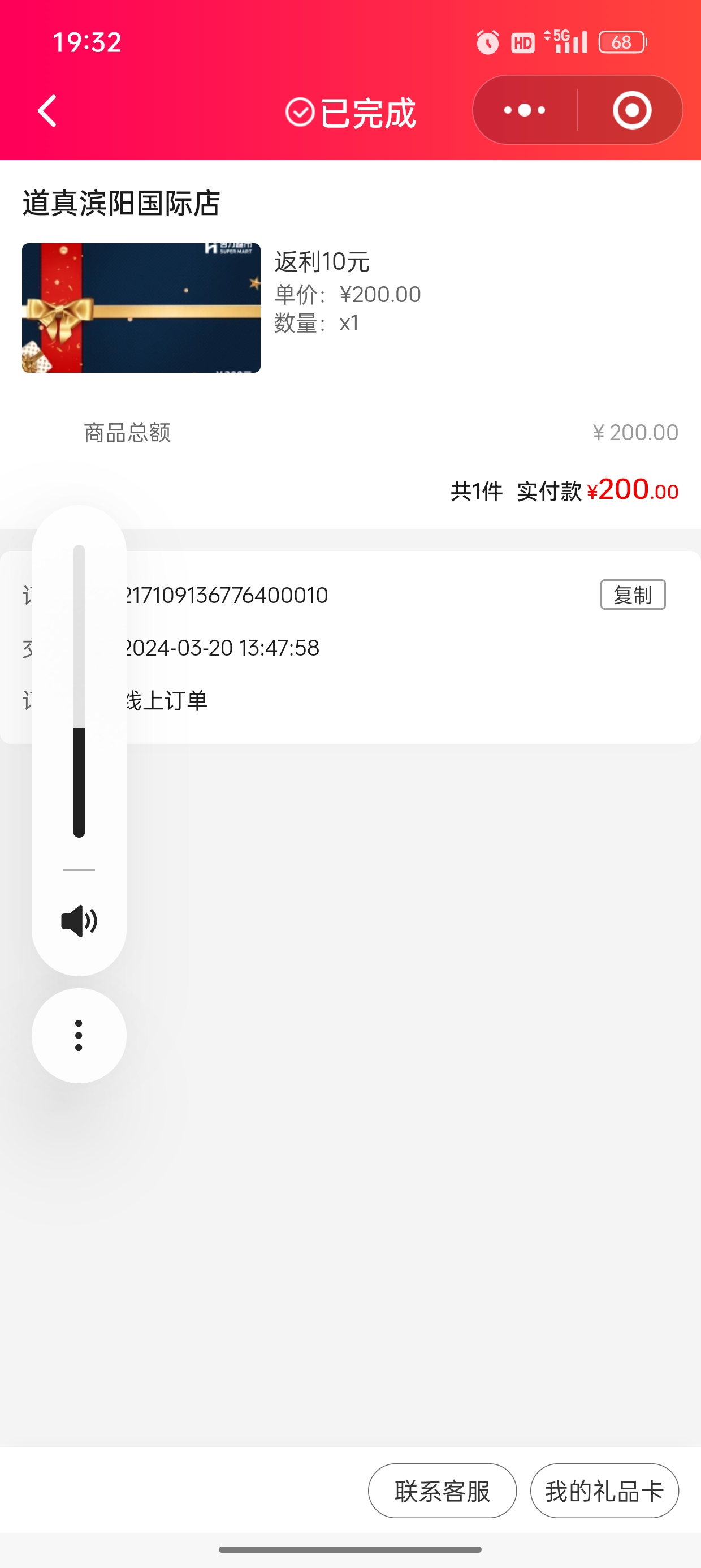This screenshot has height=1568, width=701.
Task: Open 我的礼品卡 gift cards
Action: [x=604, y=1491]
